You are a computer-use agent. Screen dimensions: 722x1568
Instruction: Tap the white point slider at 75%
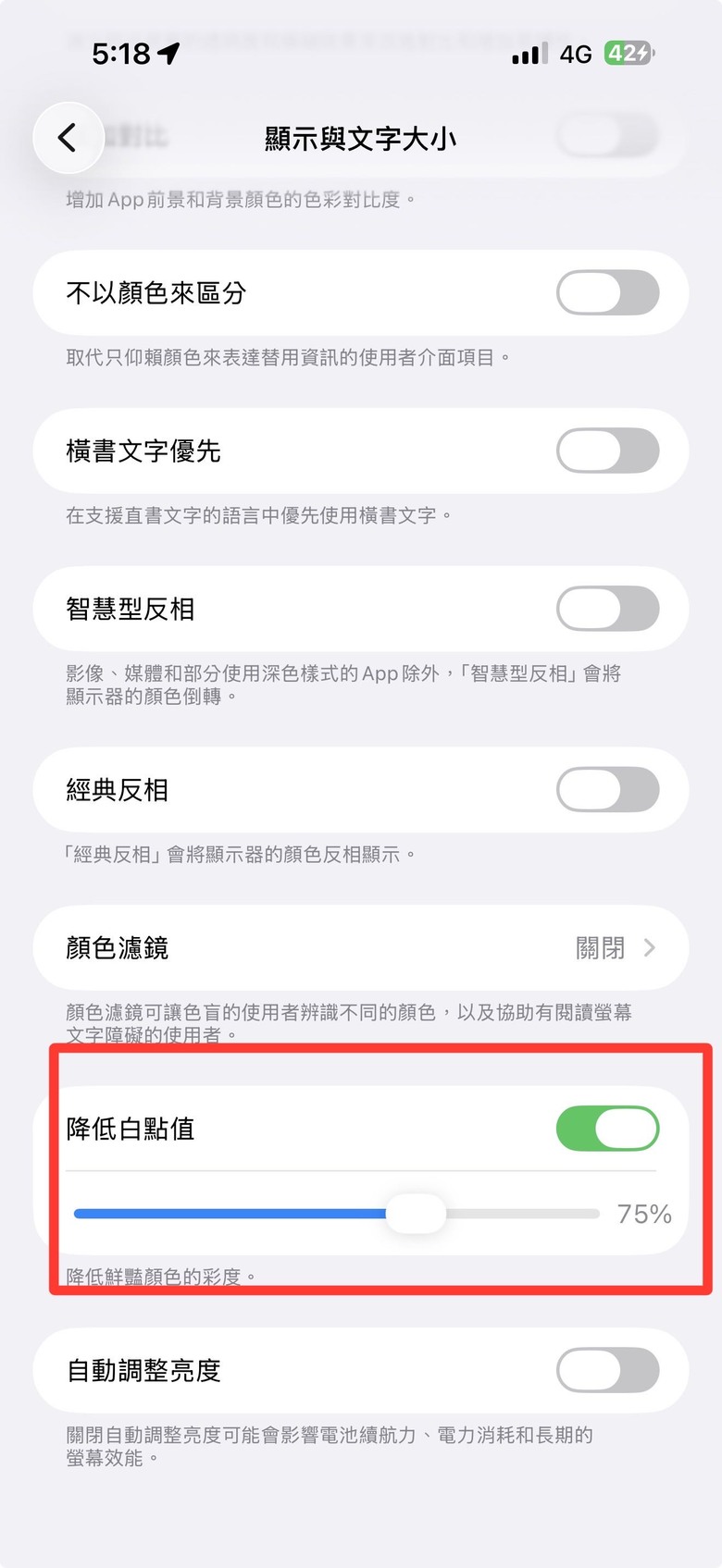tap(416, 1214)
